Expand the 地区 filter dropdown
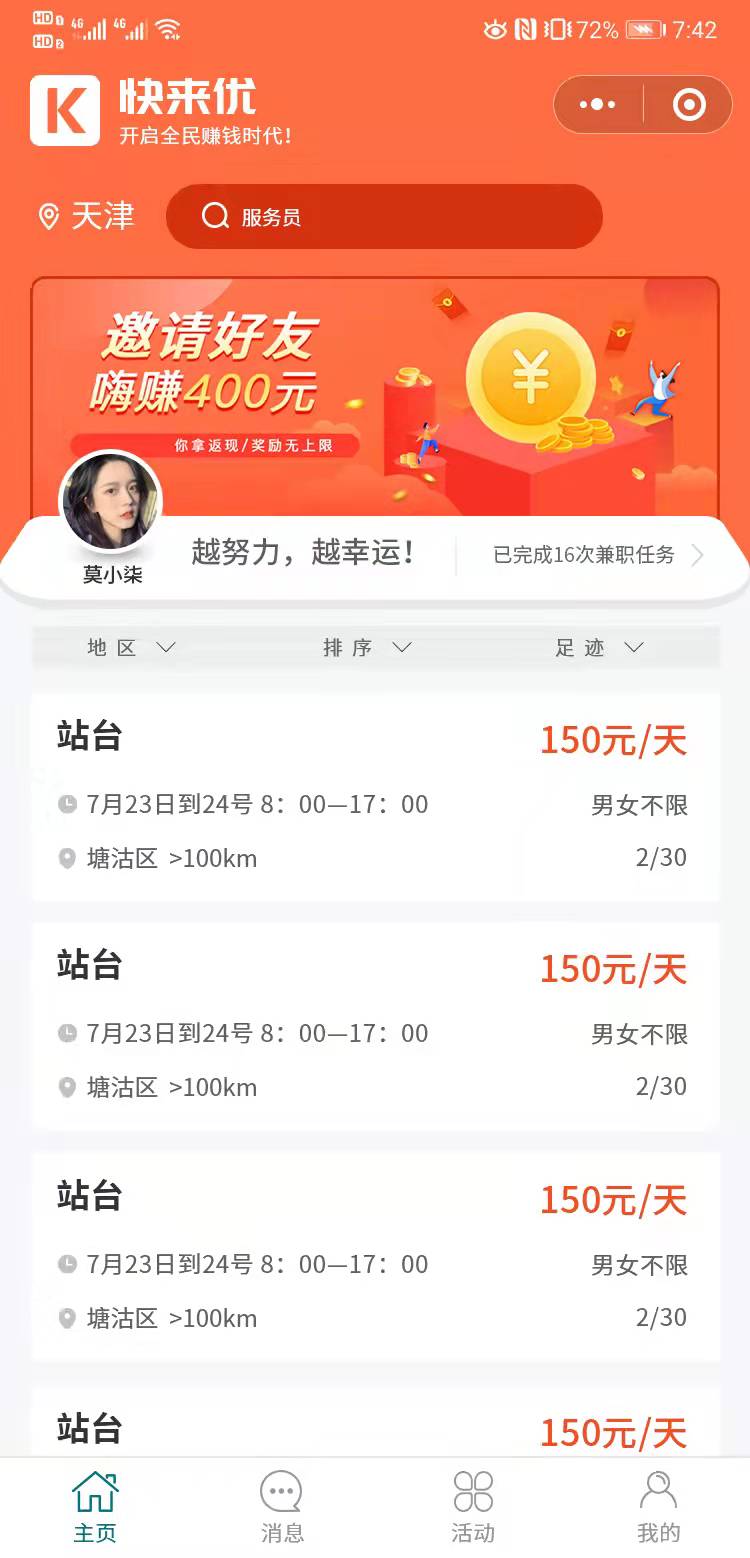This screenshot has height=1558, width=750. tap(131, 648)
